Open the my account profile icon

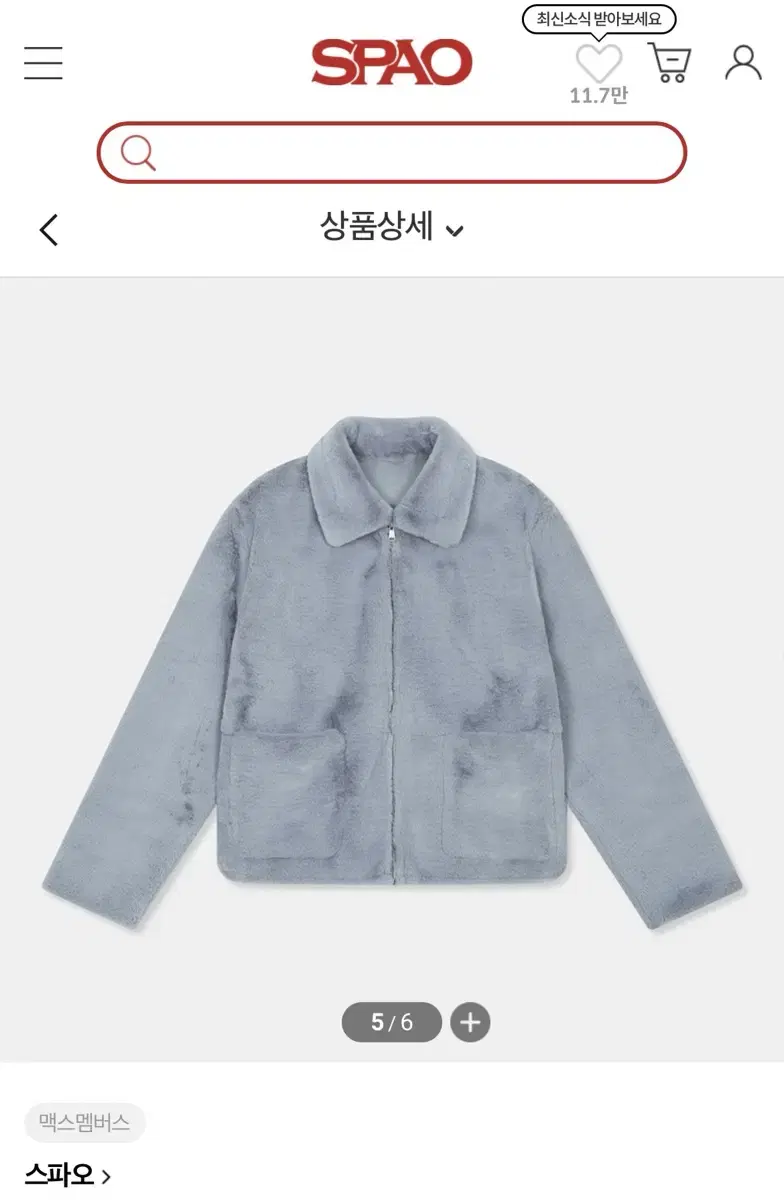(741, 63)
